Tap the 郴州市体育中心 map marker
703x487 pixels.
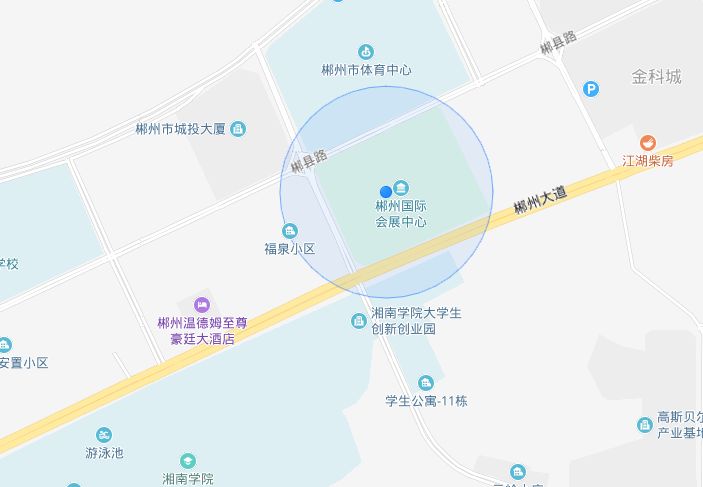point(366,52)
